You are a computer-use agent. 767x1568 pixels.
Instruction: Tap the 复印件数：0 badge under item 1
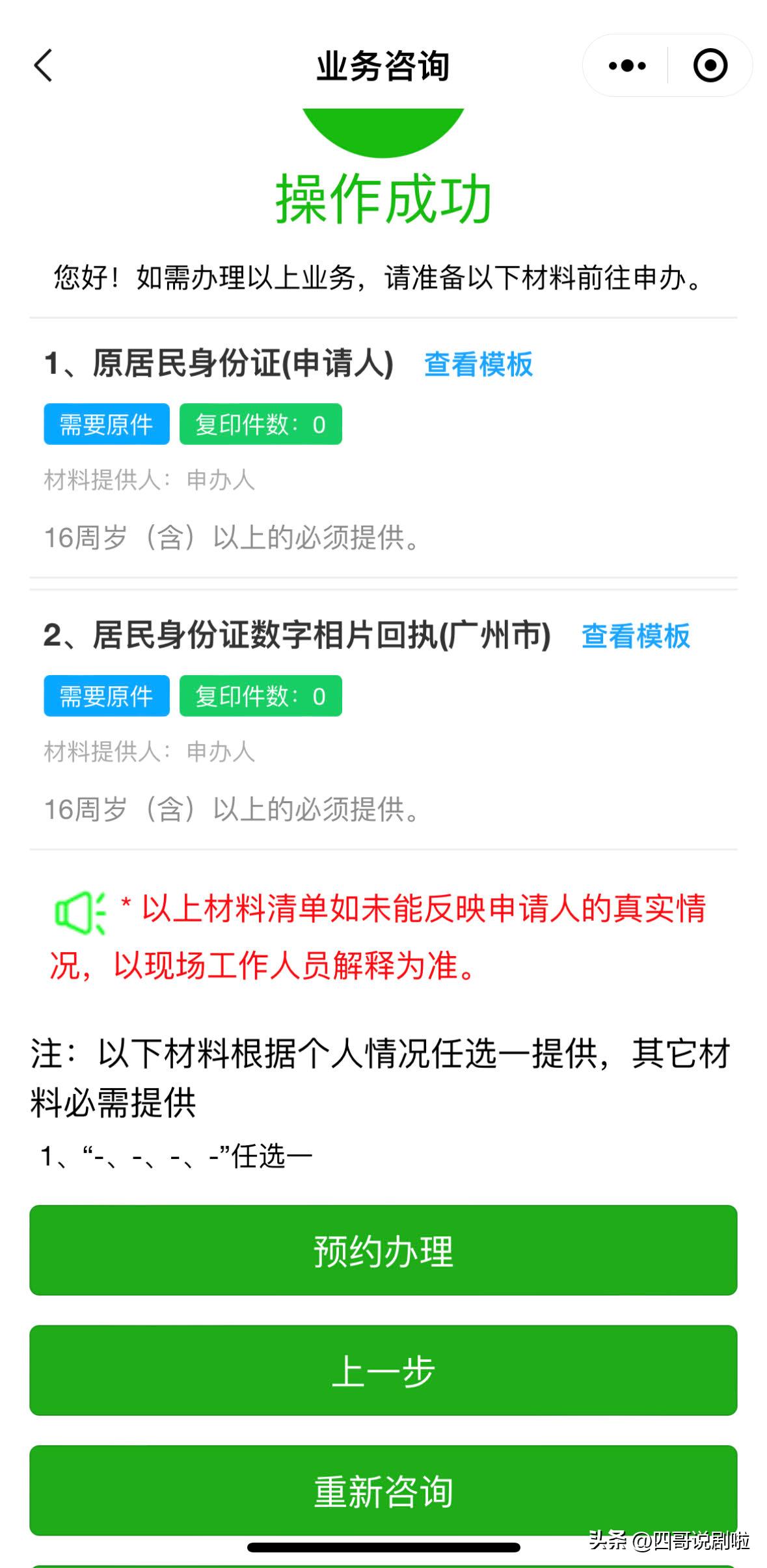[x=260, y=423]
